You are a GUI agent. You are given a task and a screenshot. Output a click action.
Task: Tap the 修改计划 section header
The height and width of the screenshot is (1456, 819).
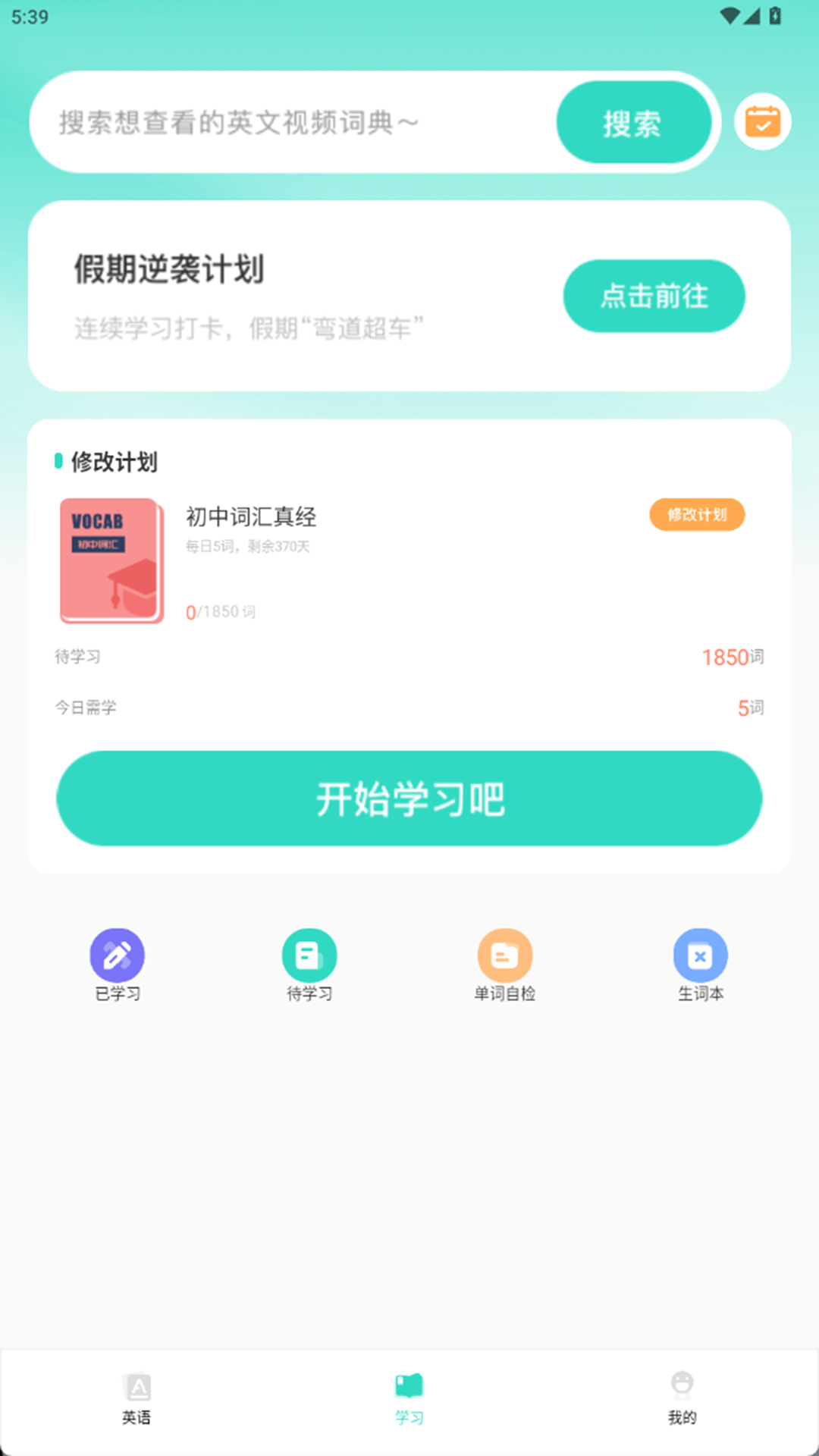point(114,461)
